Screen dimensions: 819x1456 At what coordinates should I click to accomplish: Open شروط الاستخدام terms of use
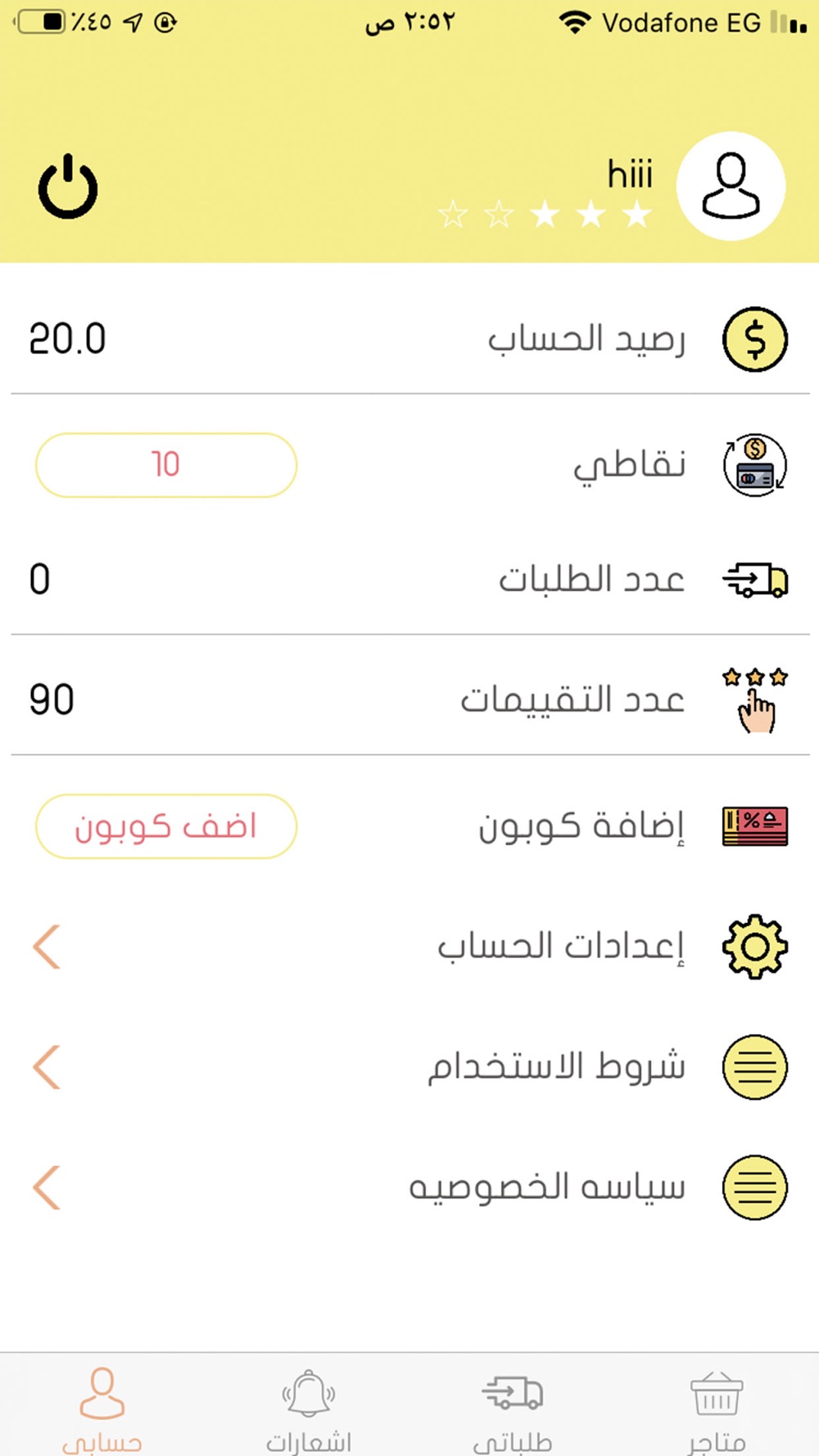pyautogui.click(x=409, y=1067)
